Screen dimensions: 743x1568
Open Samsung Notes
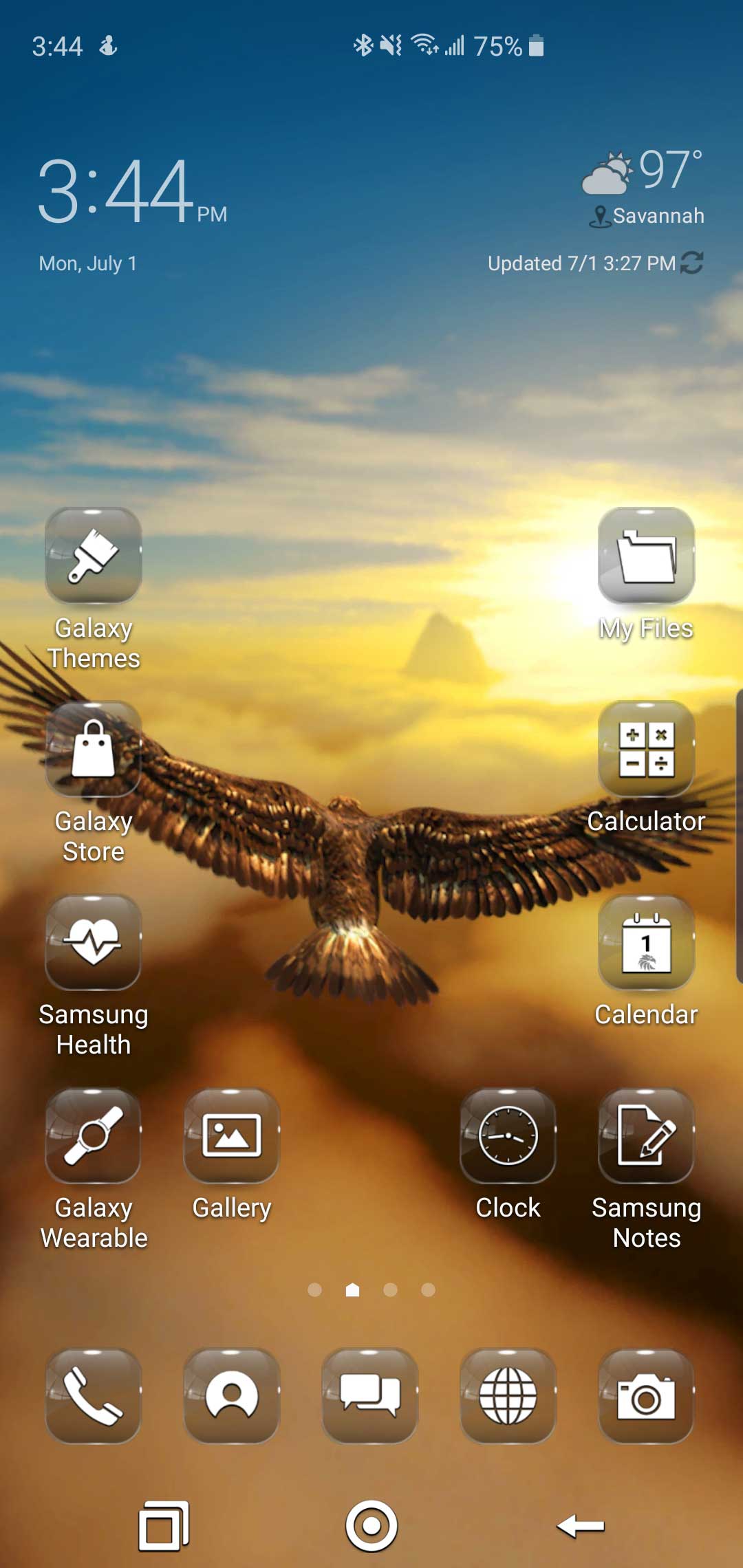[x=646, y=1136]
